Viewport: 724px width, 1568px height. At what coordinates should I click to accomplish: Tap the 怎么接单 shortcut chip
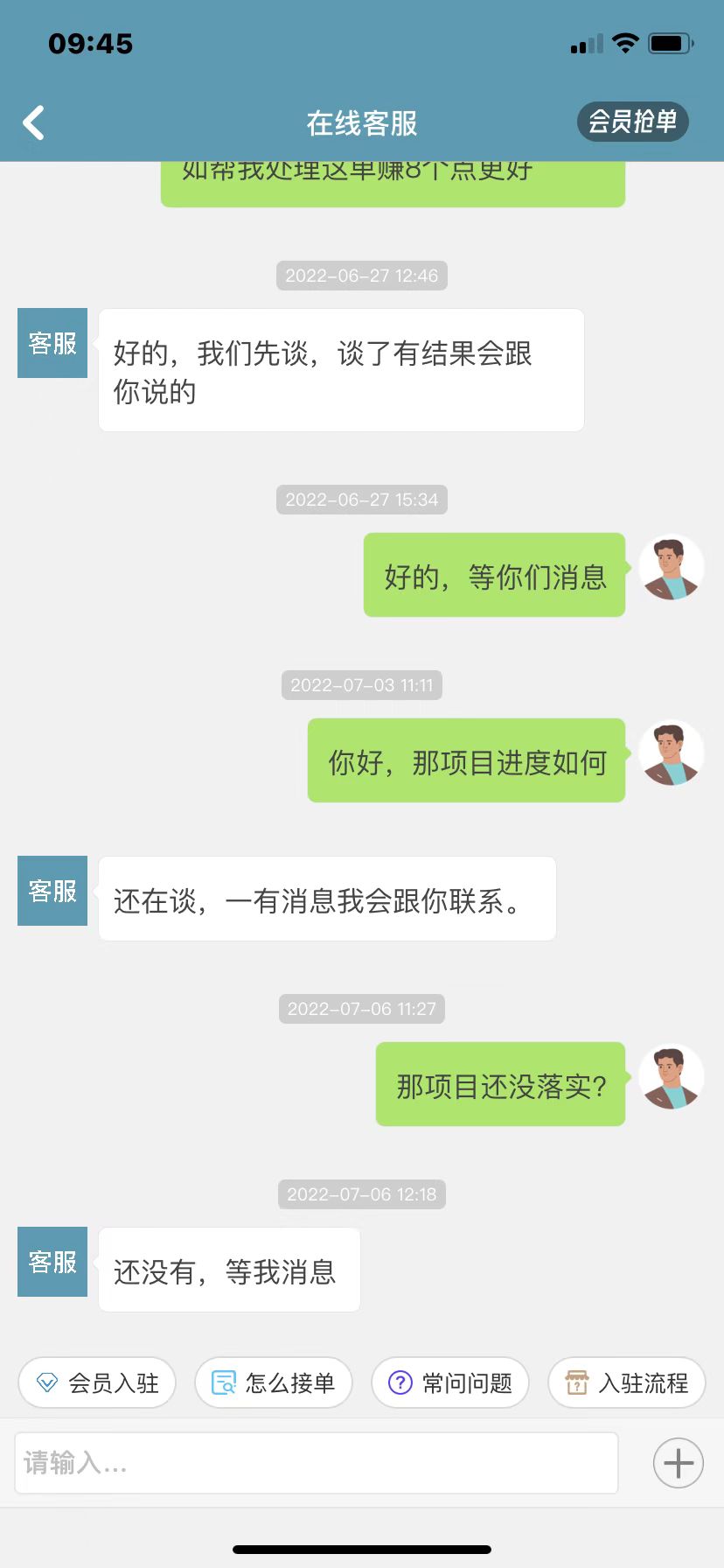tap(274, 1382)
